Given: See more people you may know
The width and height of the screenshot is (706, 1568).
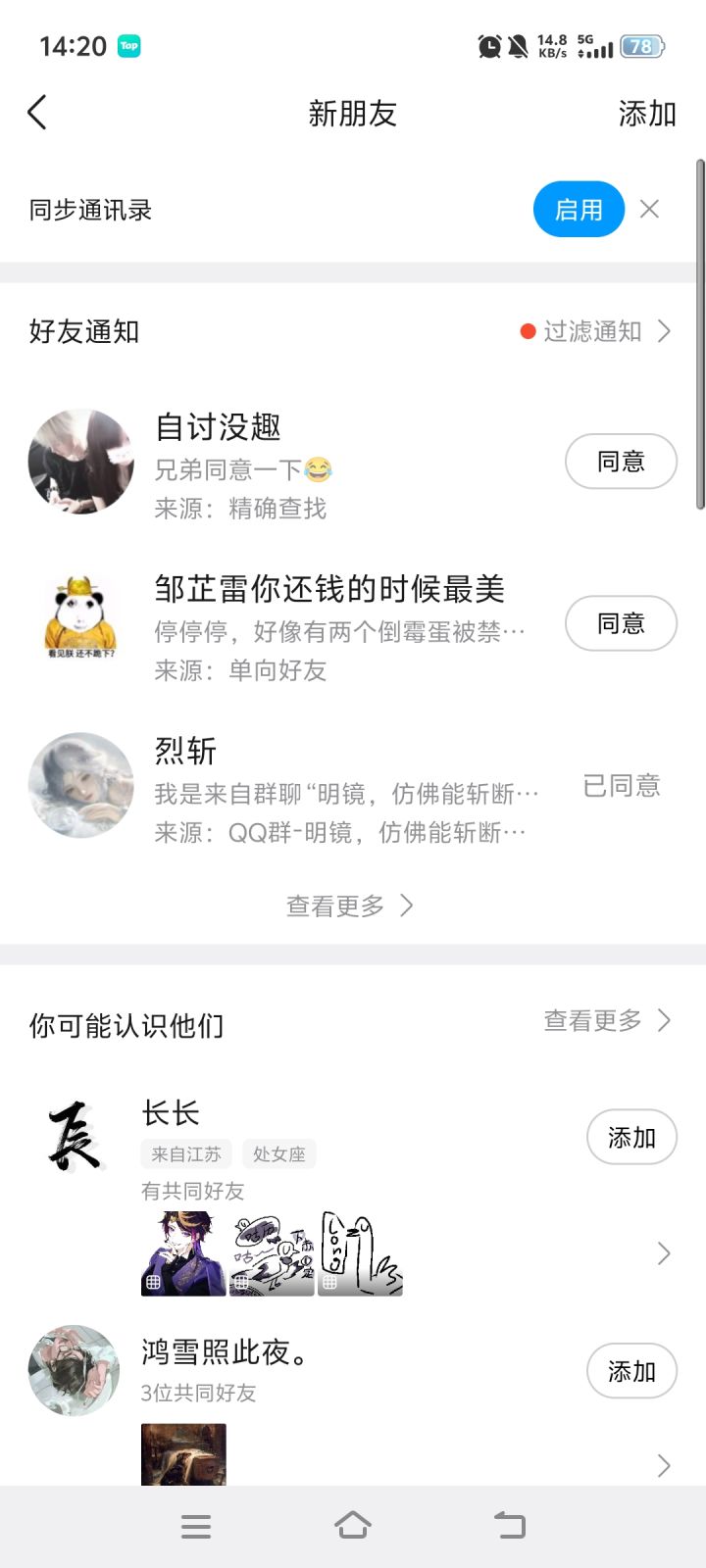Looking at the screenshot, I should [606, 1021].
